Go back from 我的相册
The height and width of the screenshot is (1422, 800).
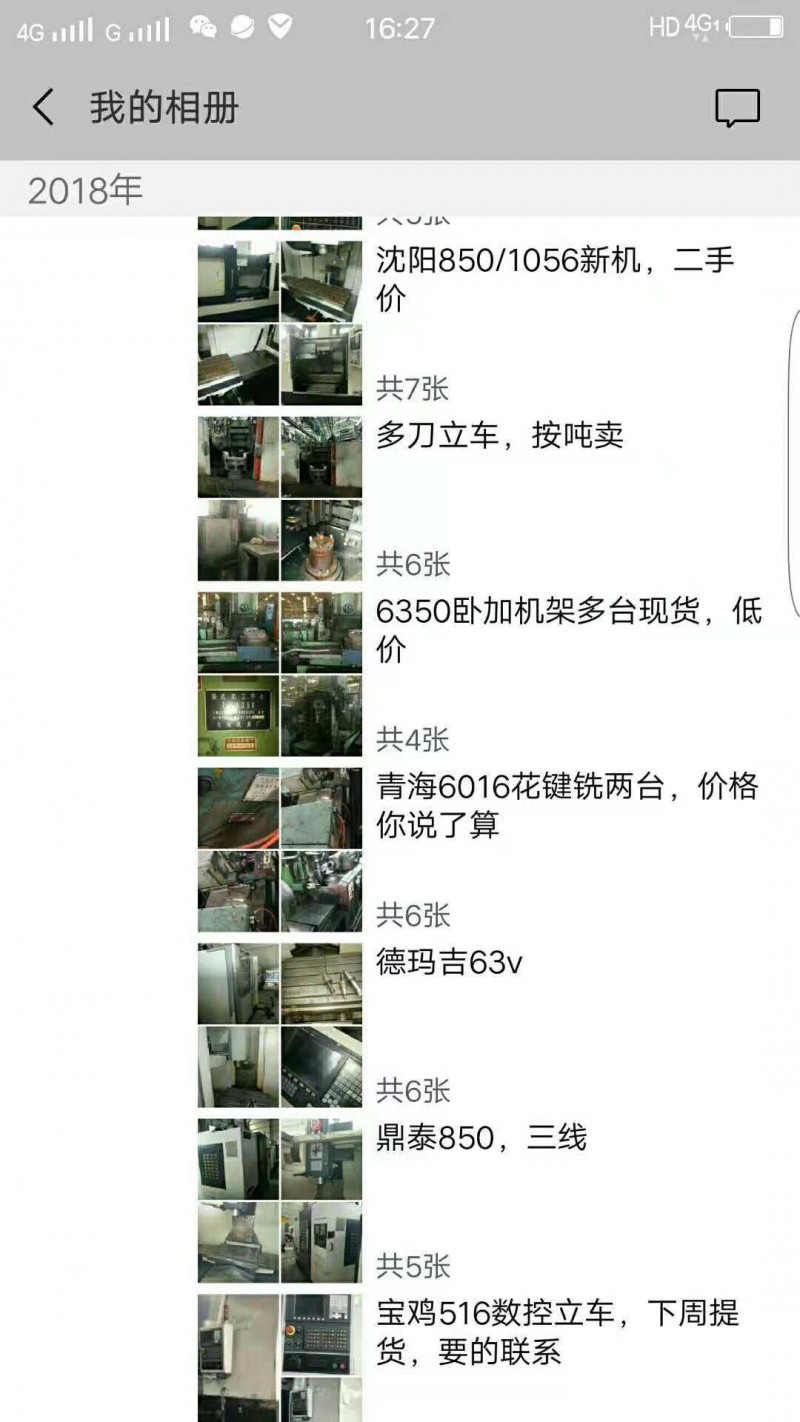(43, 107)
